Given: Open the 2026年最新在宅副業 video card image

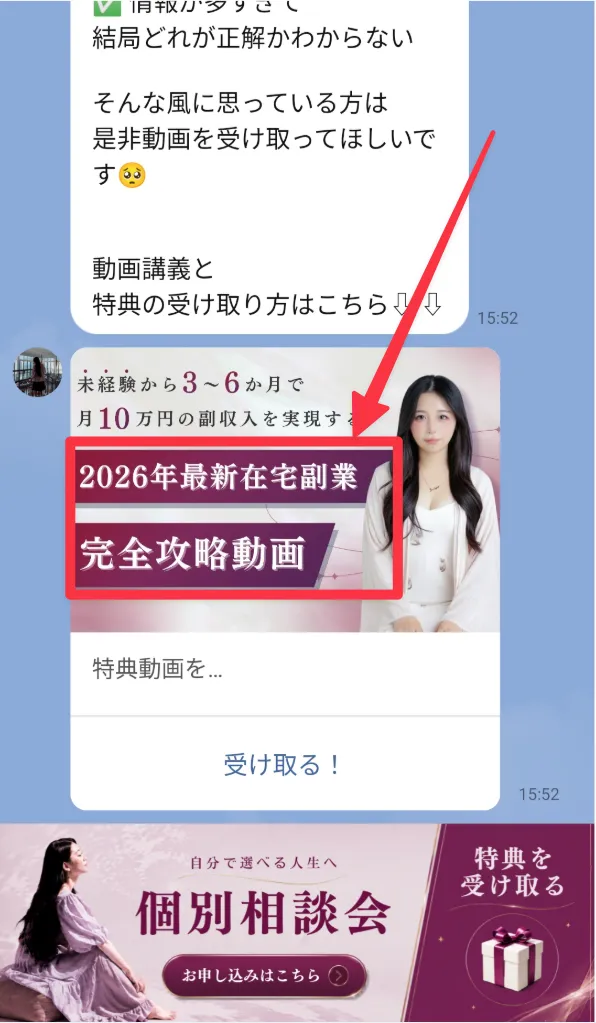Looking at the screenshot, I should tap(285, 489).
